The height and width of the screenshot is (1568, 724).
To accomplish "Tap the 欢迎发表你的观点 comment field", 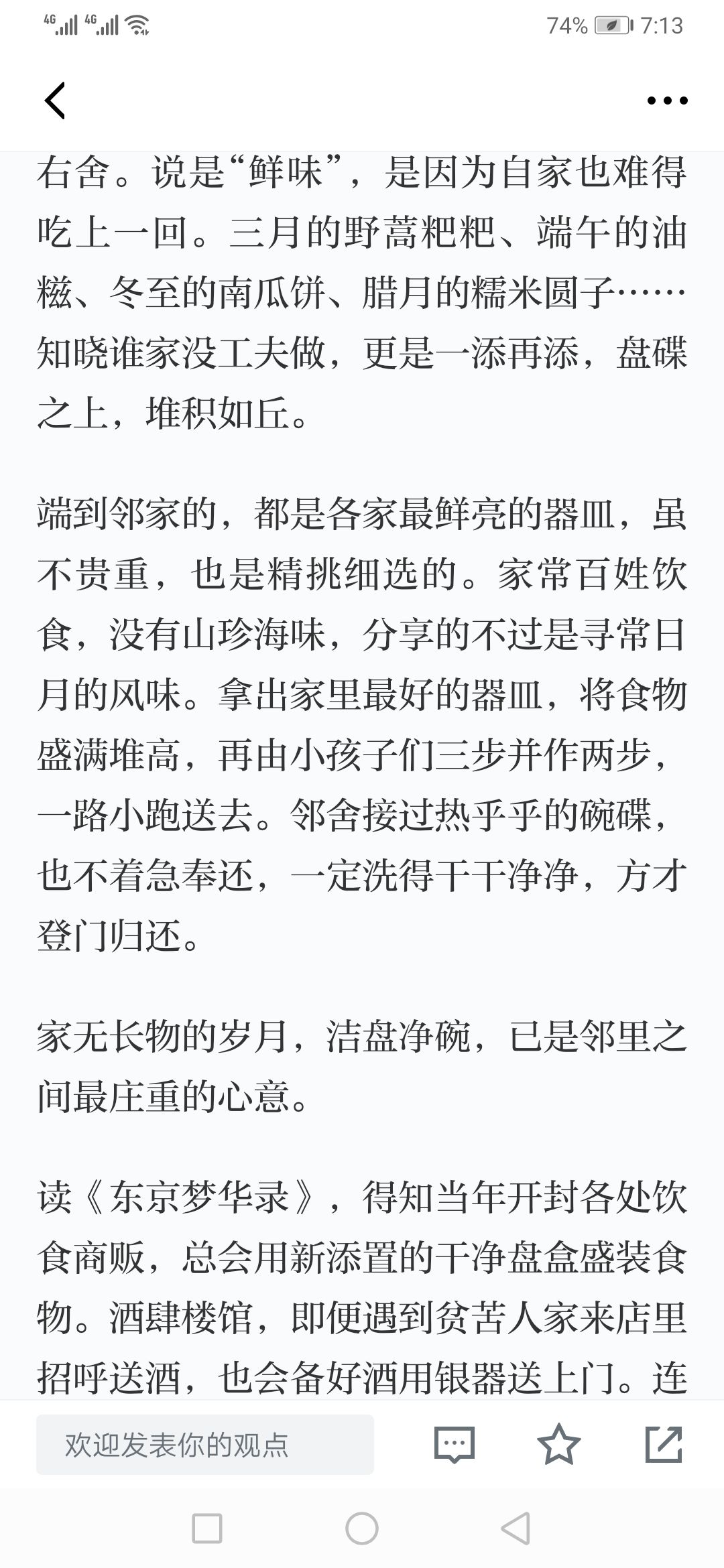I will (x=205, y=1445).
